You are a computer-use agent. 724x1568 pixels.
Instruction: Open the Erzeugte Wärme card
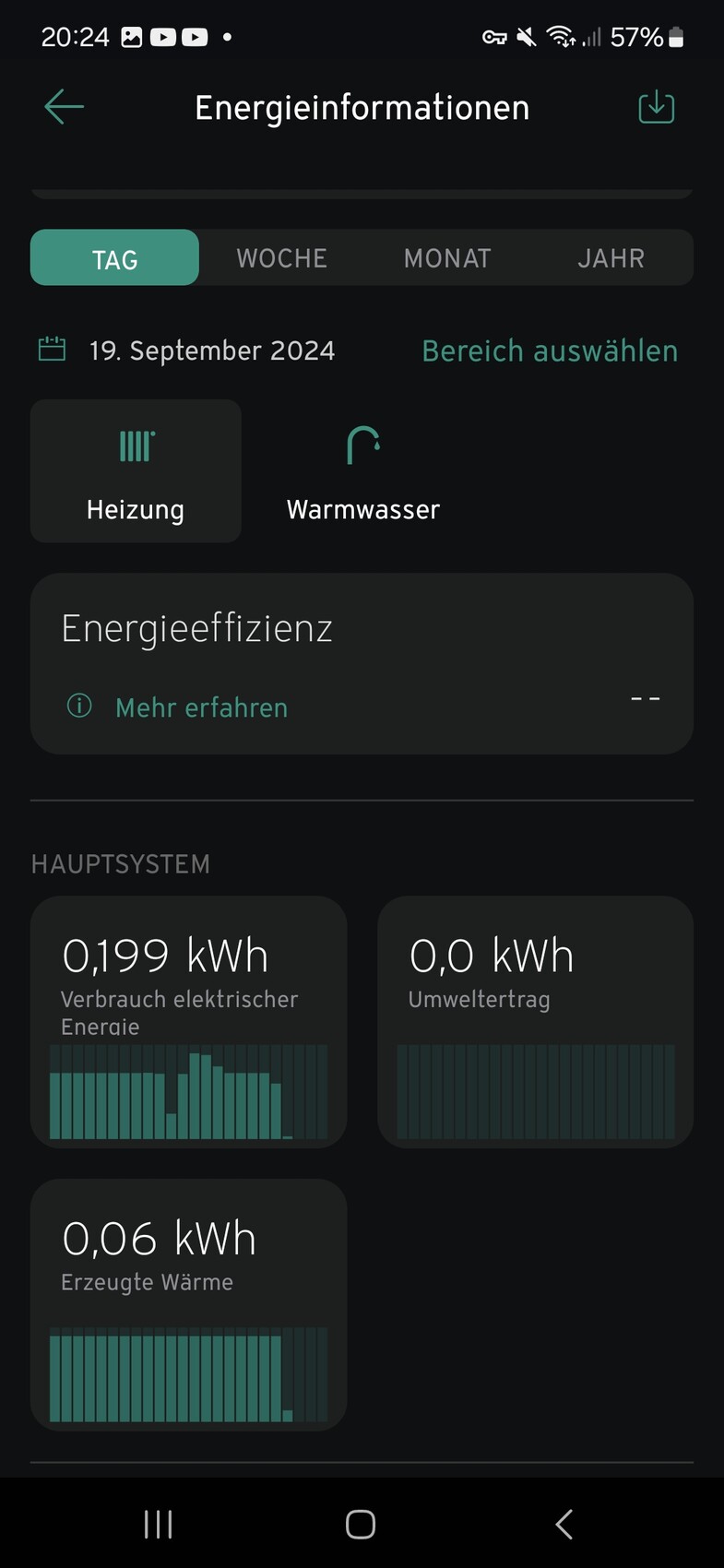pyautogui.click(x=189, y=1304)
